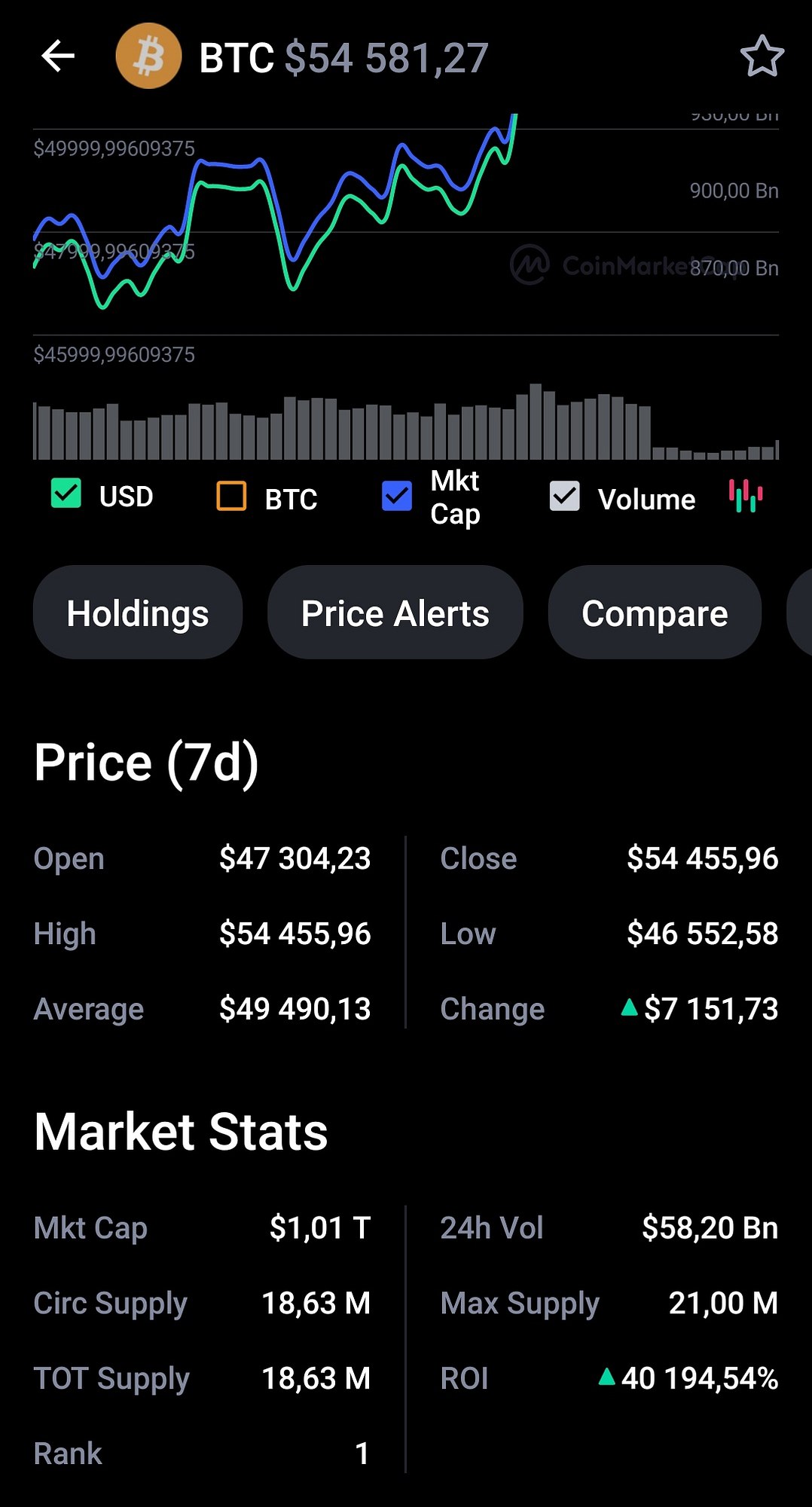Go back using the arrow
The width and height of the screenshot is (812, 1507).
coord(58,57)
